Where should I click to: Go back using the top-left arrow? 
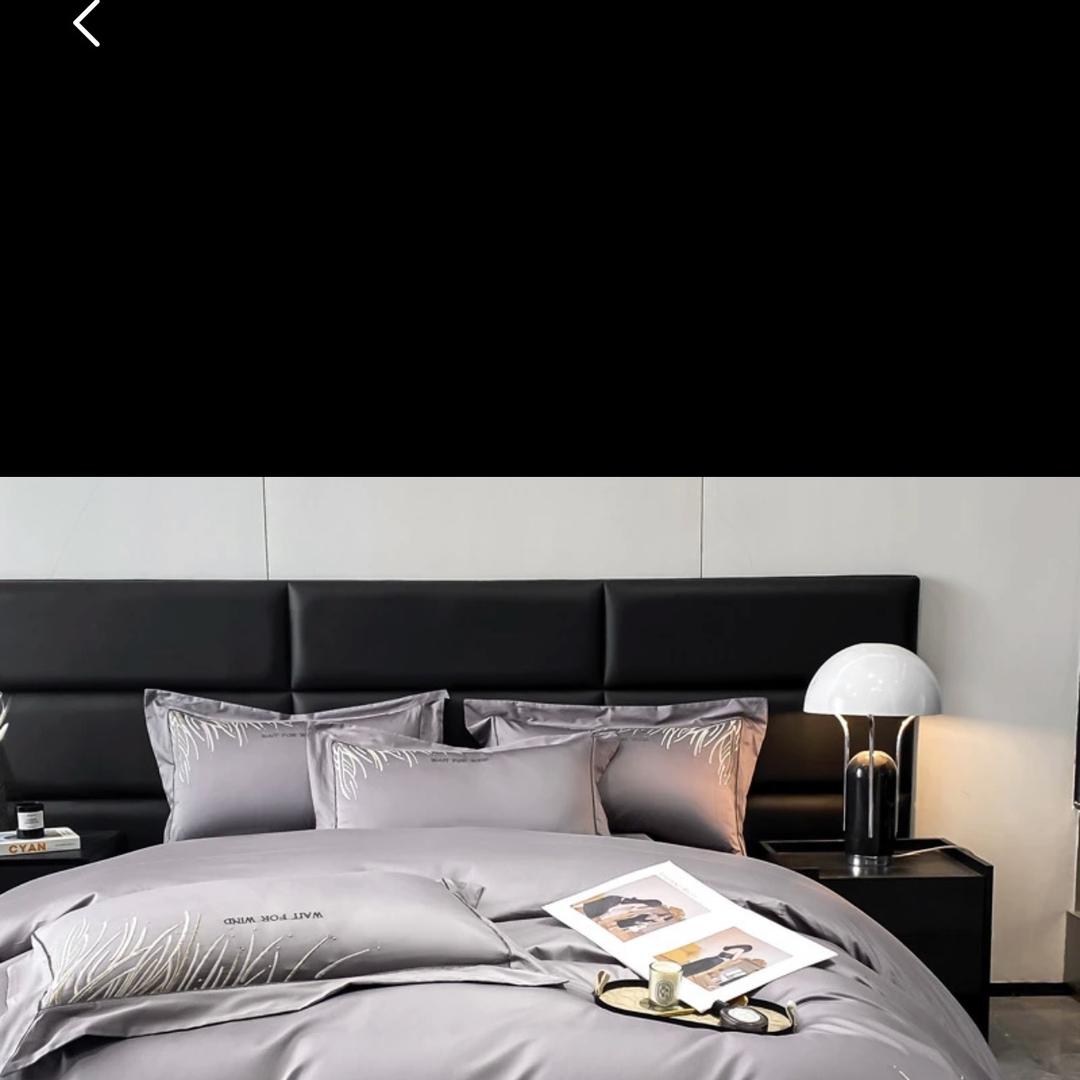[87, 23]
